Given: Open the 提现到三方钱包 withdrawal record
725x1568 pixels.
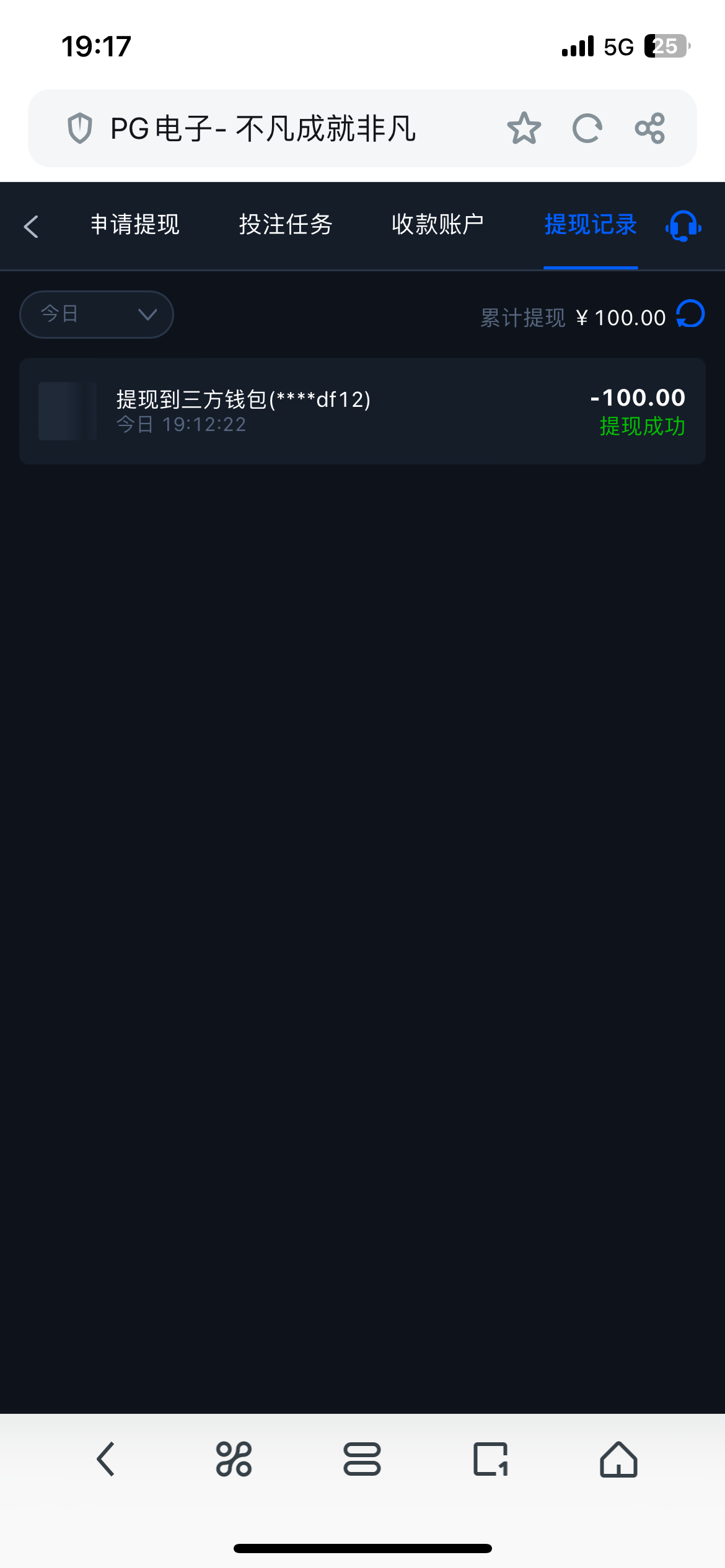Looking at the screenshot, I should 362,411.
